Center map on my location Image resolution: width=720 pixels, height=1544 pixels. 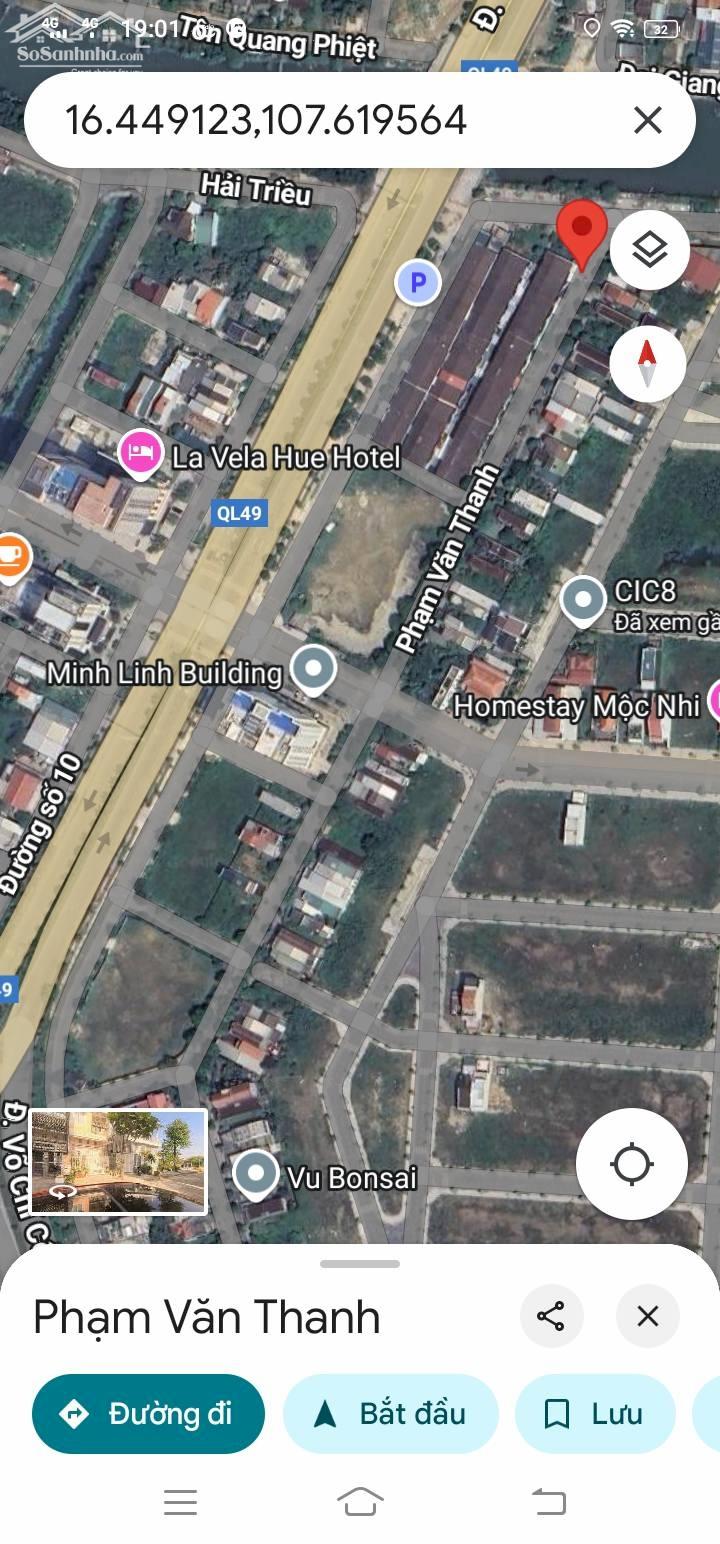632,1164
